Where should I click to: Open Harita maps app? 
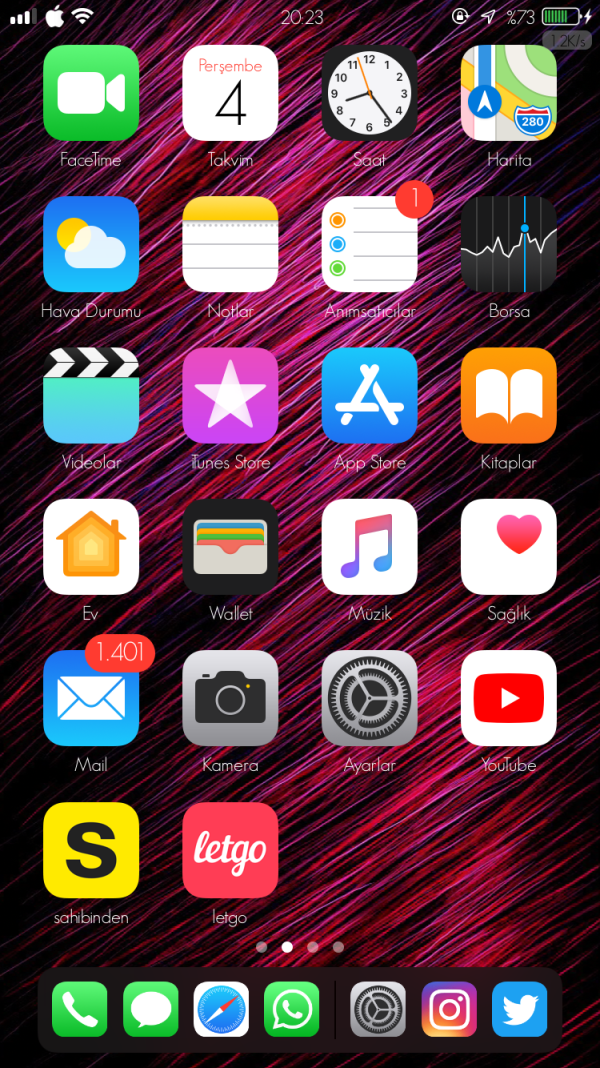click(508, 93)
